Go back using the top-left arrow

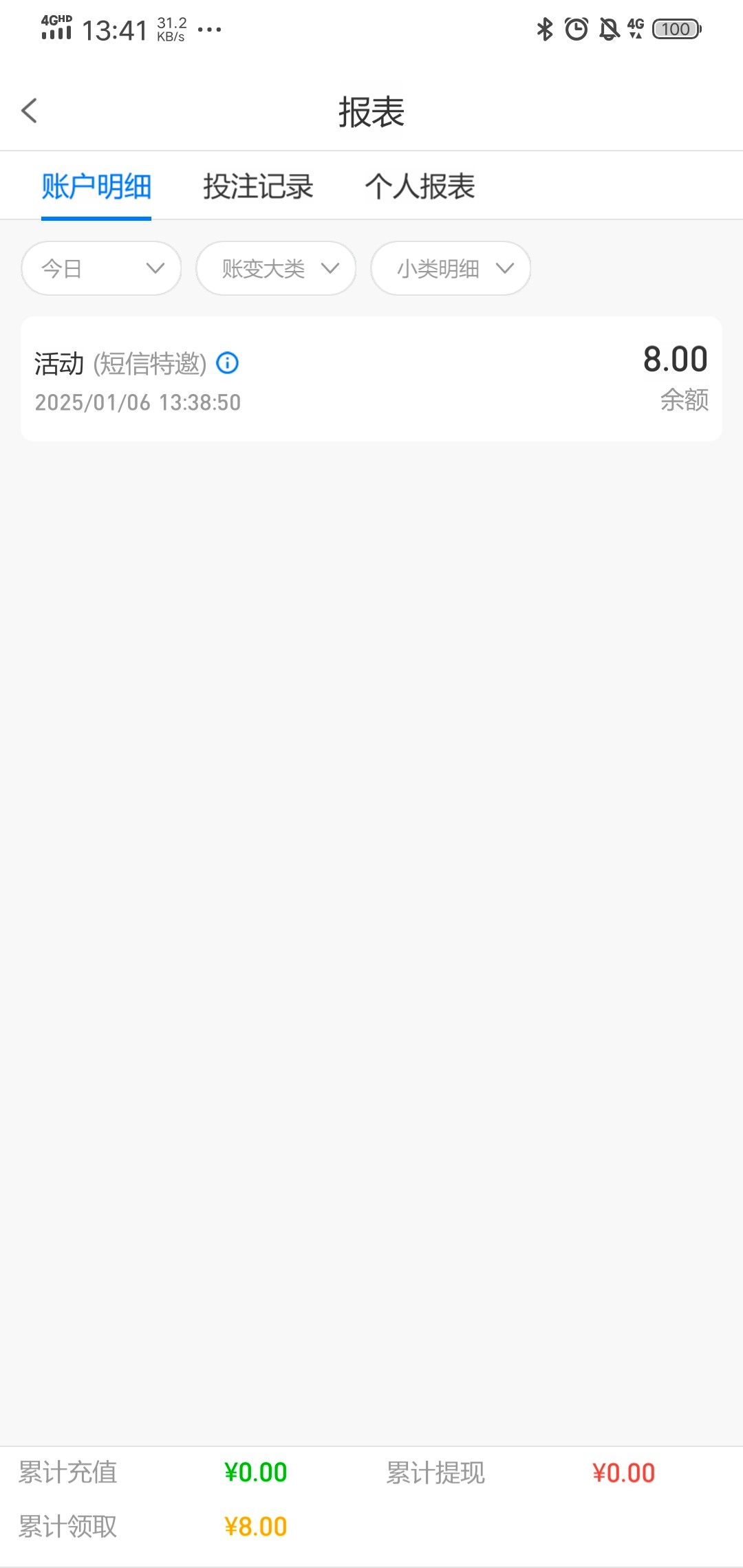pos(30,111)
